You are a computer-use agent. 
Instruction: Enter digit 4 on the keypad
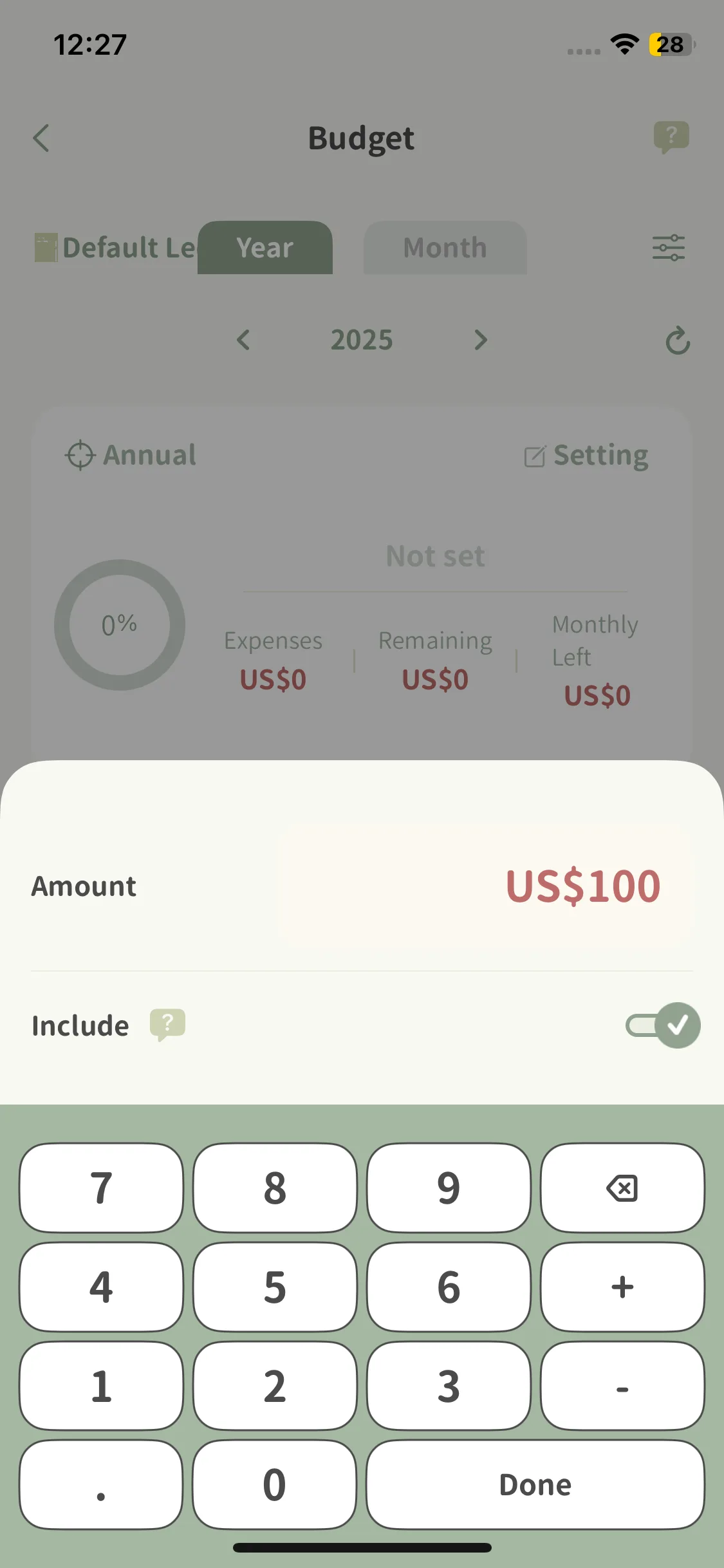click(x=101, y=1287)
